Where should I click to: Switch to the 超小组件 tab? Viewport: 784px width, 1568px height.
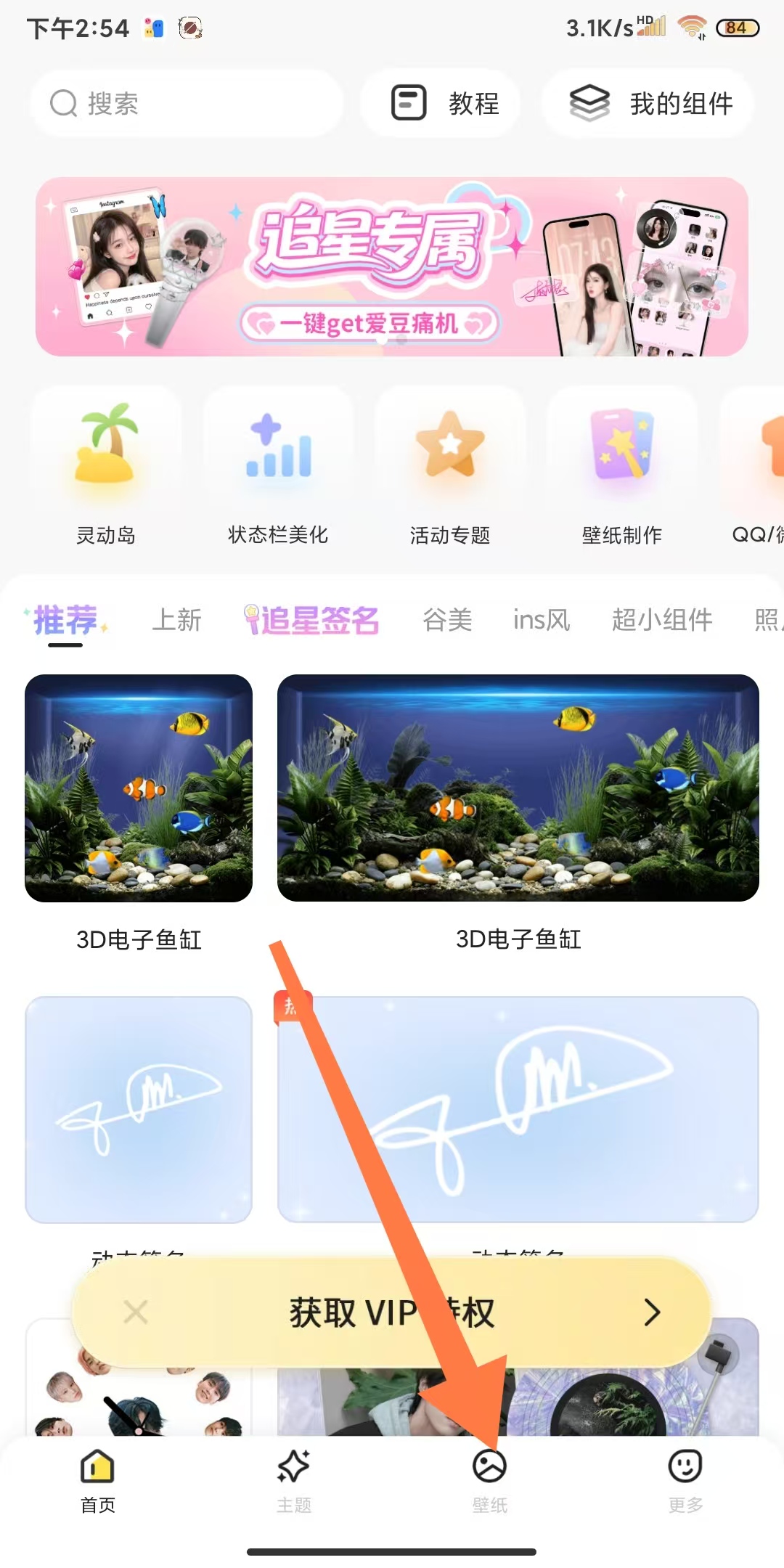662,621
